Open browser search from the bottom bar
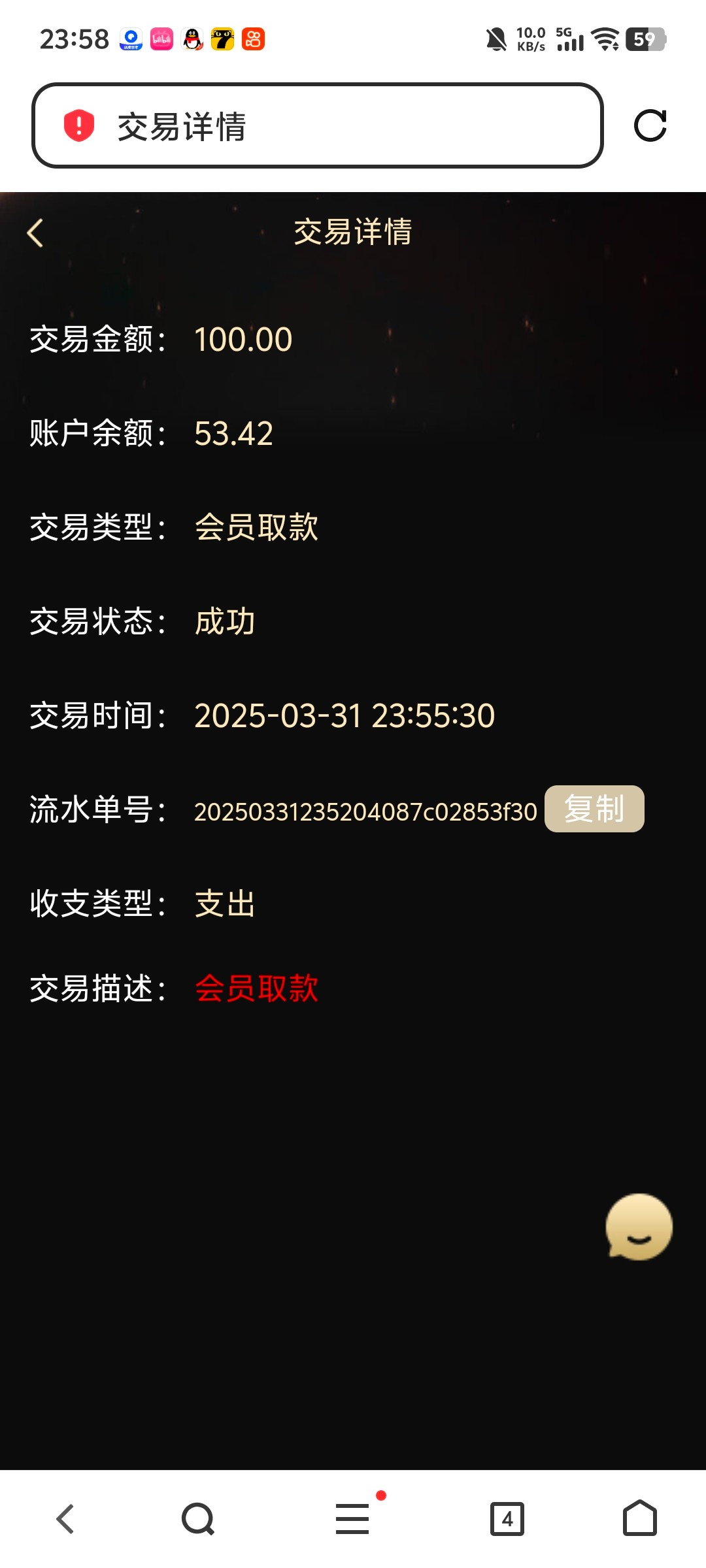The image size is (706, 1568). (198, 1518)
